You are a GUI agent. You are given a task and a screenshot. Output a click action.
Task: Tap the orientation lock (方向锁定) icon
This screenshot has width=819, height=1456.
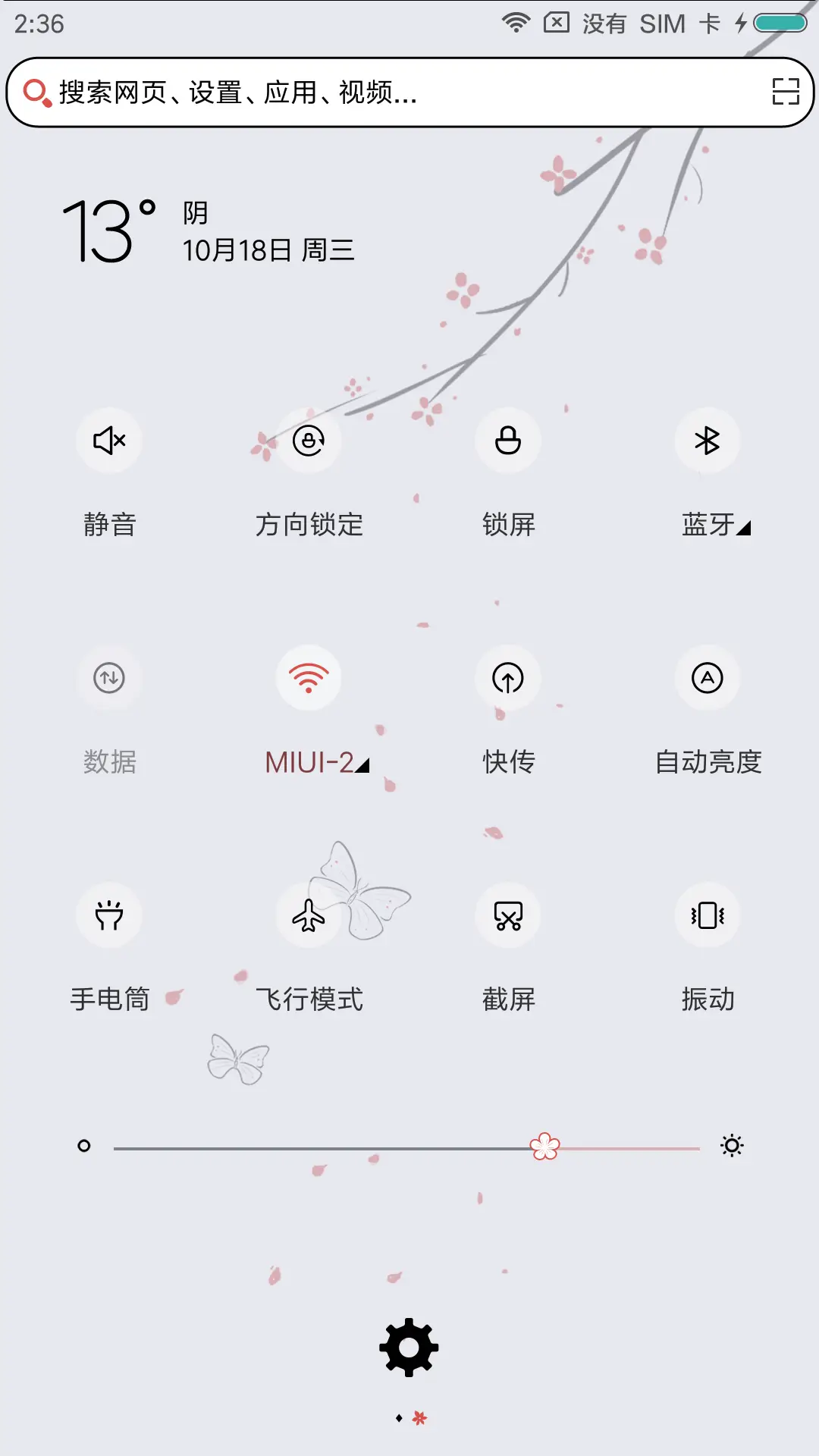[308, 441]
